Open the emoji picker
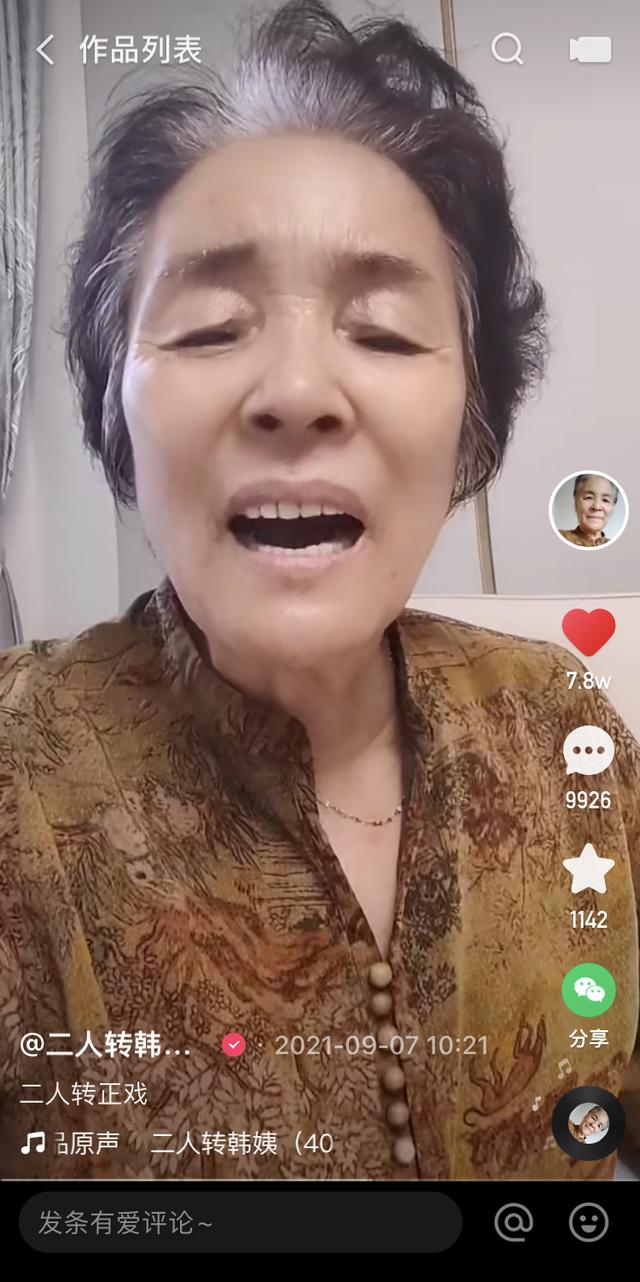This screenshot has height=1282, width=640. [588, 1222]
